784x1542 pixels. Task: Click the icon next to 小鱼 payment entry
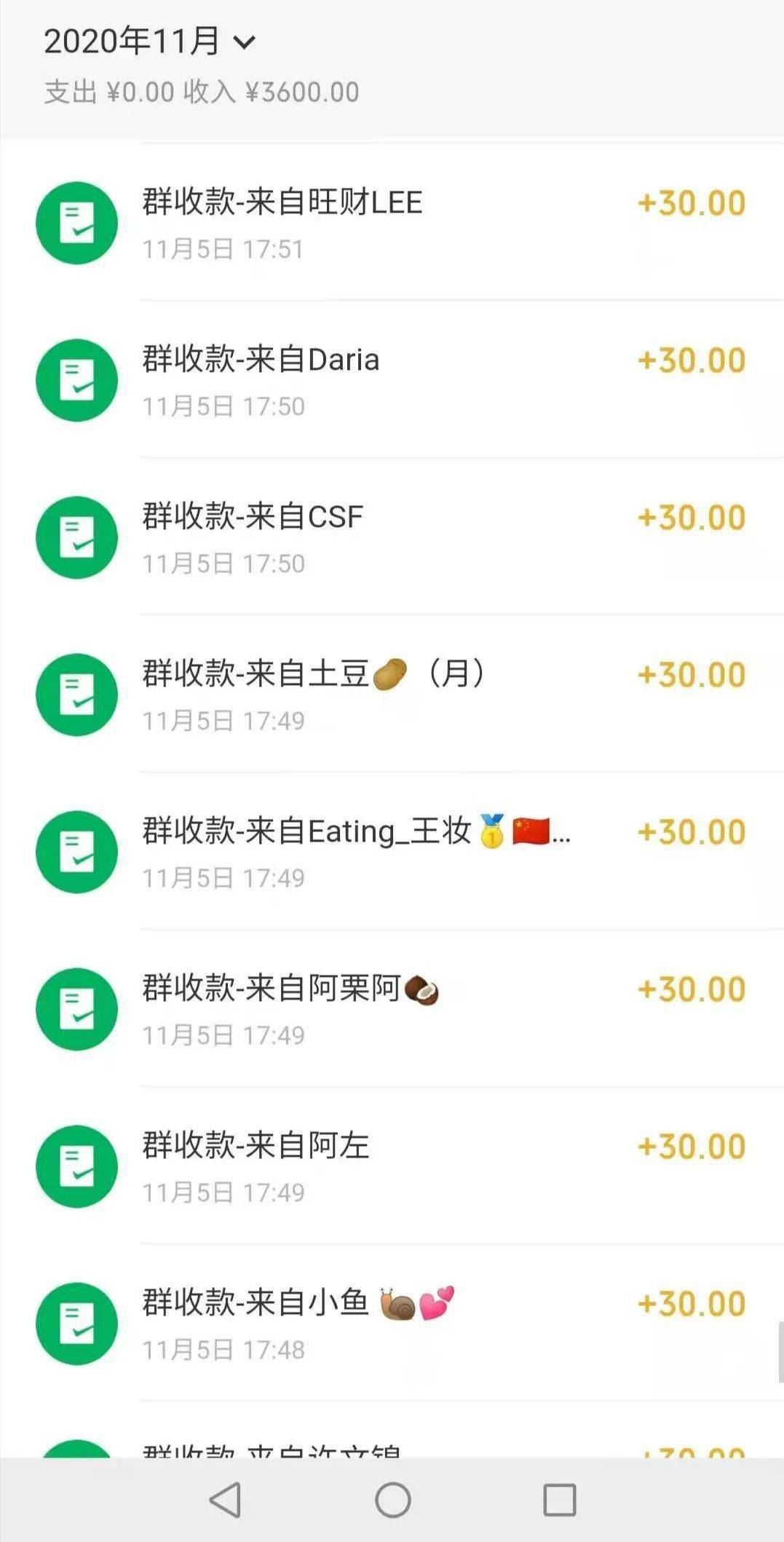76,1323
